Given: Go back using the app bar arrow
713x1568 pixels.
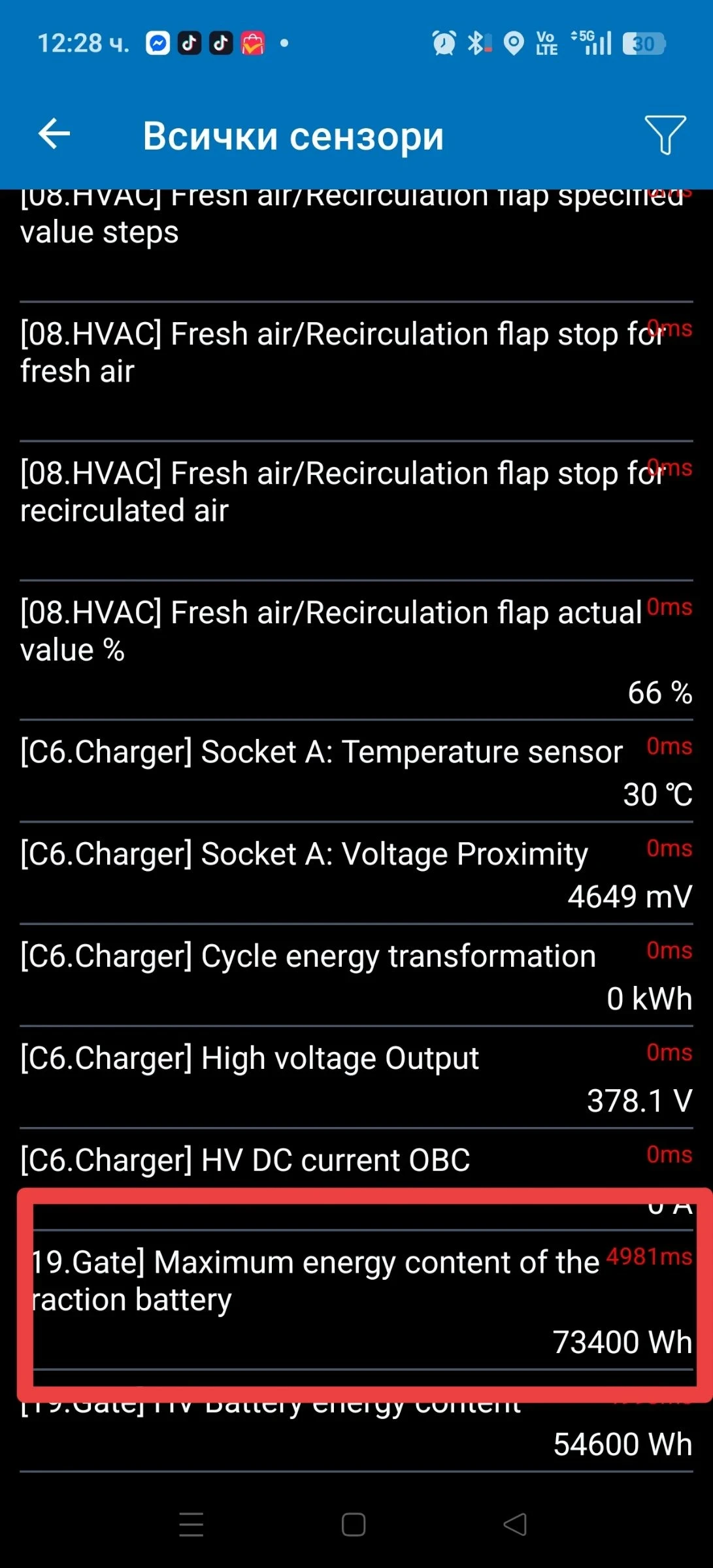Looking at the screenshot, I should (54, 135).
